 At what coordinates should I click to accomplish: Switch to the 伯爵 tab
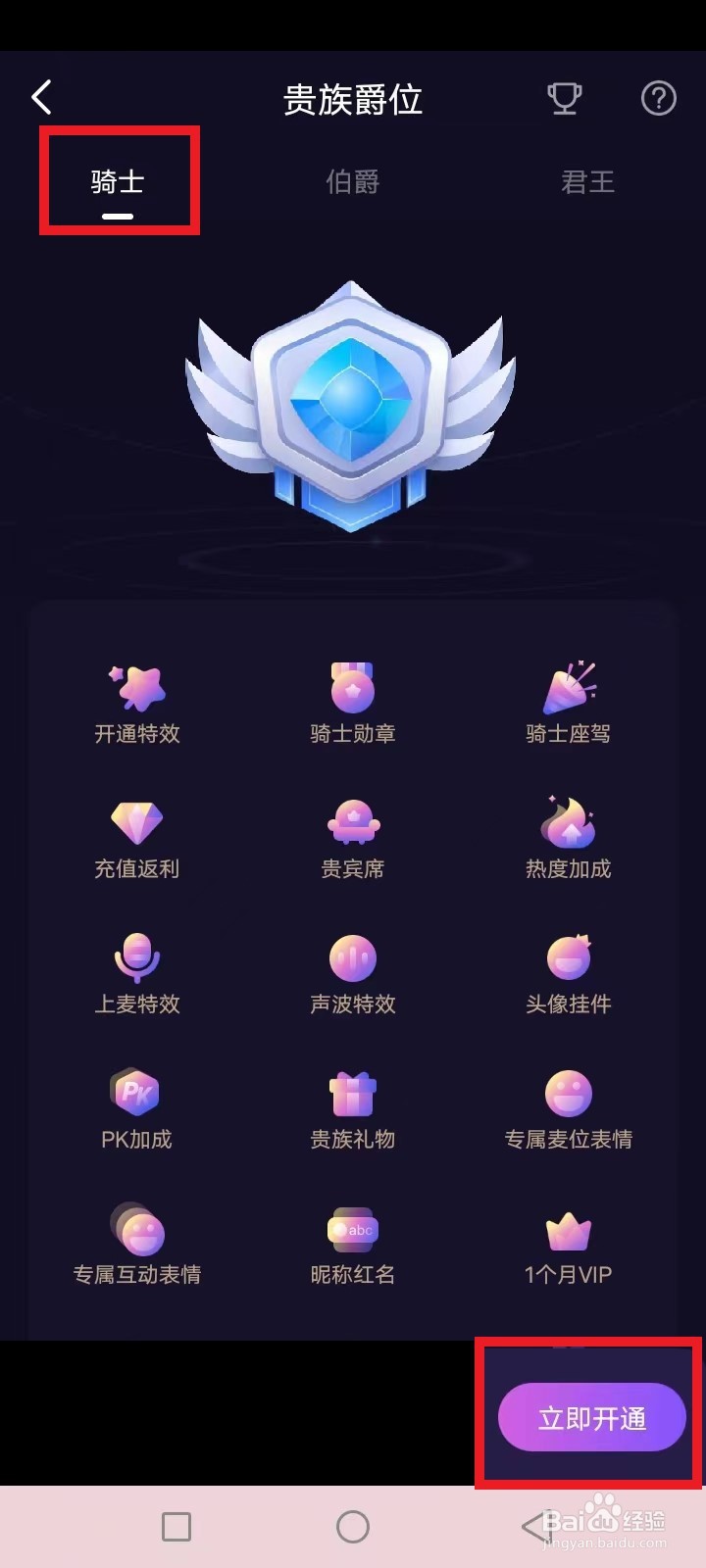point(352,181)
